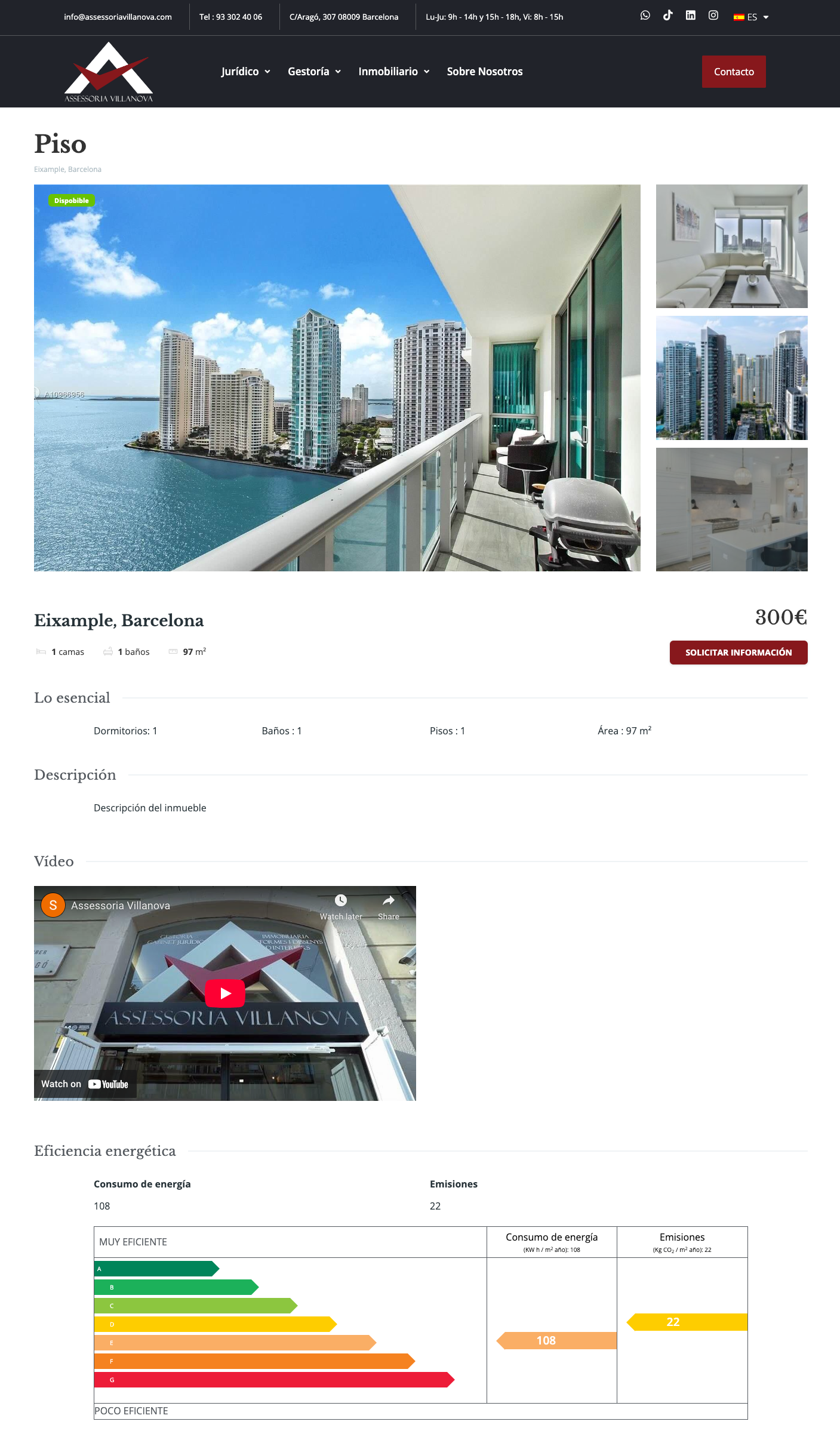This screenshot has height=1443, width=840.
Task: Expand the Jurídico menu
Action: tap(245, 72)
